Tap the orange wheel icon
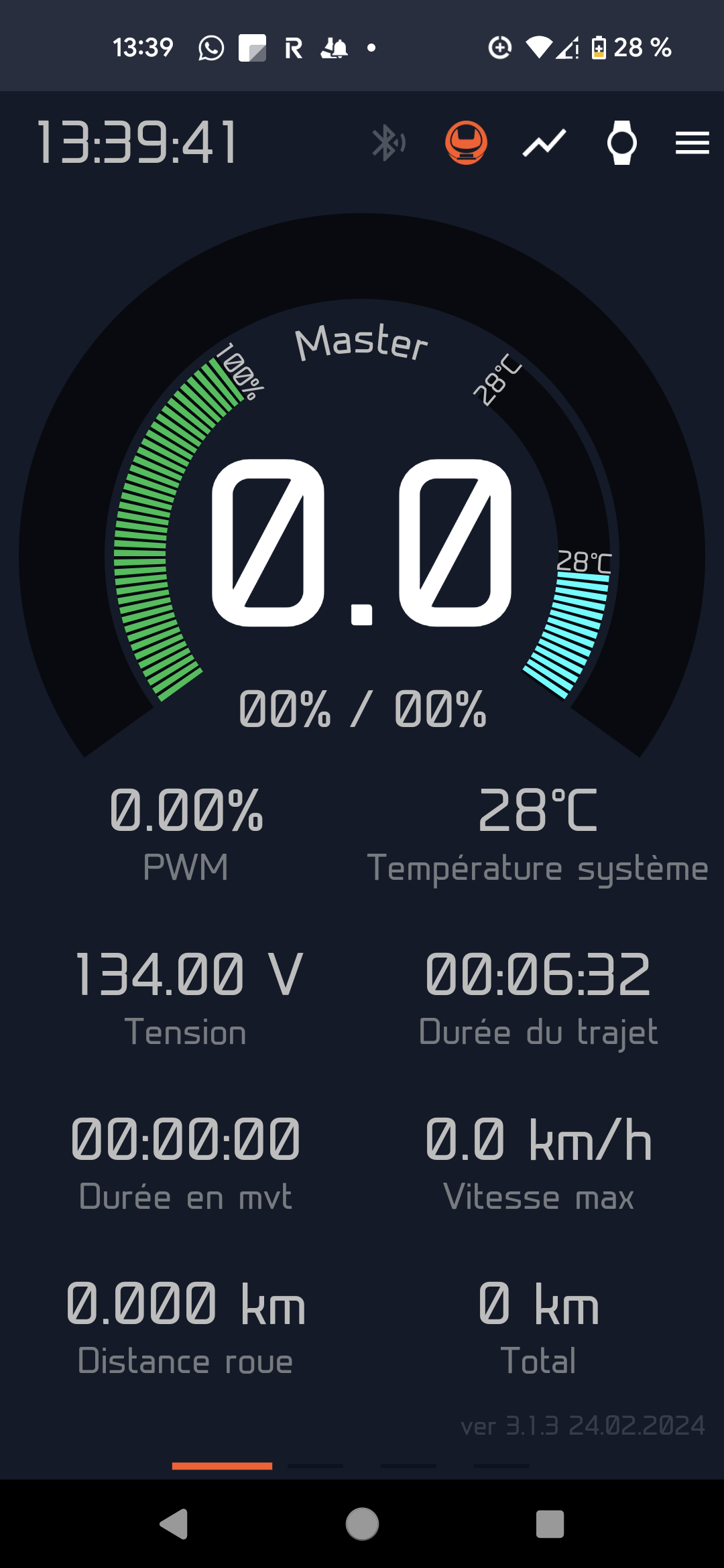The height and width of the screenshot is (1568, 724). click(x=467, y=143)
